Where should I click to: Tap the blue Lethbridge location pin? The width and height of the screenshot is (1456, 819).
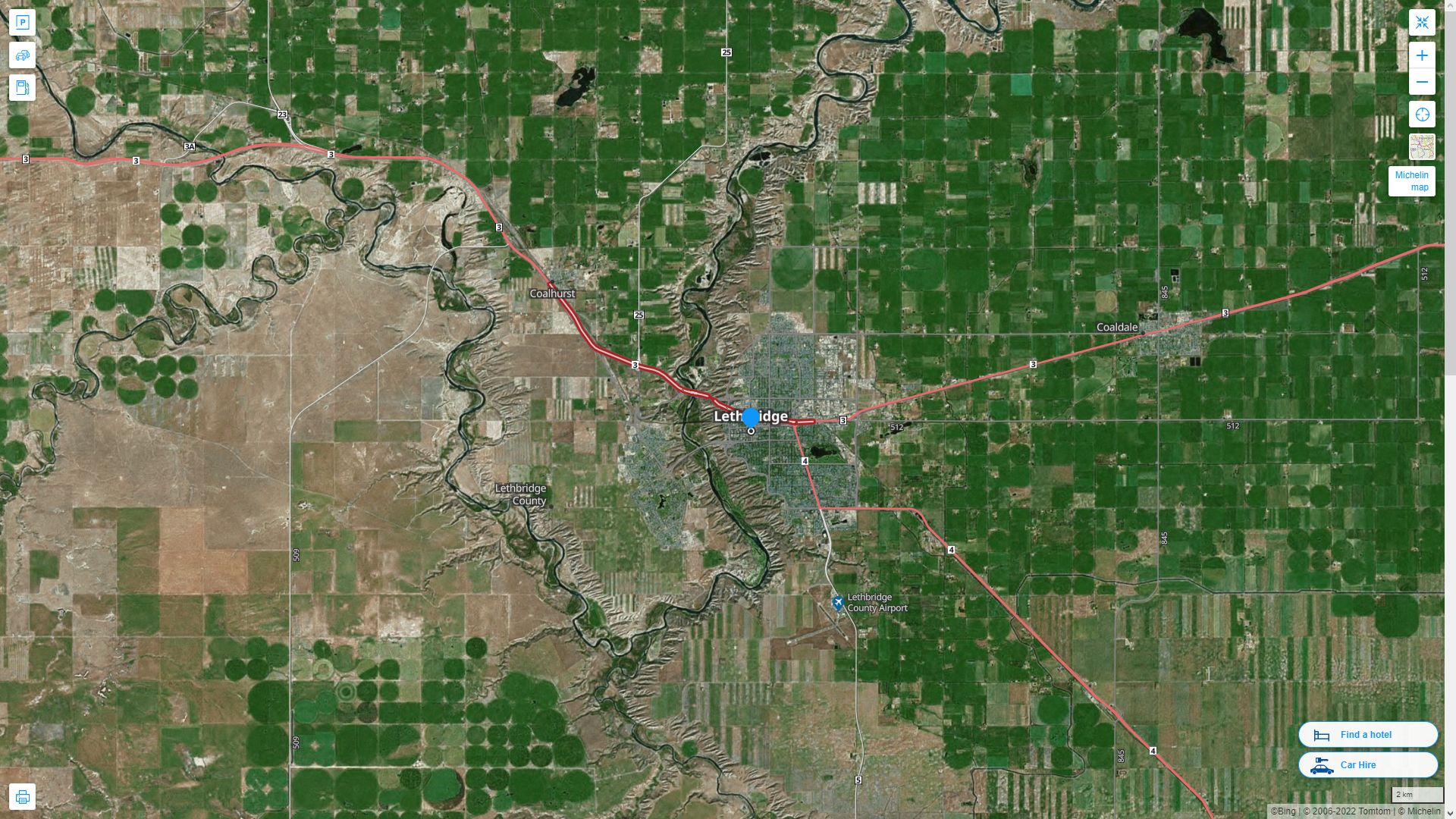coord(751,418)
